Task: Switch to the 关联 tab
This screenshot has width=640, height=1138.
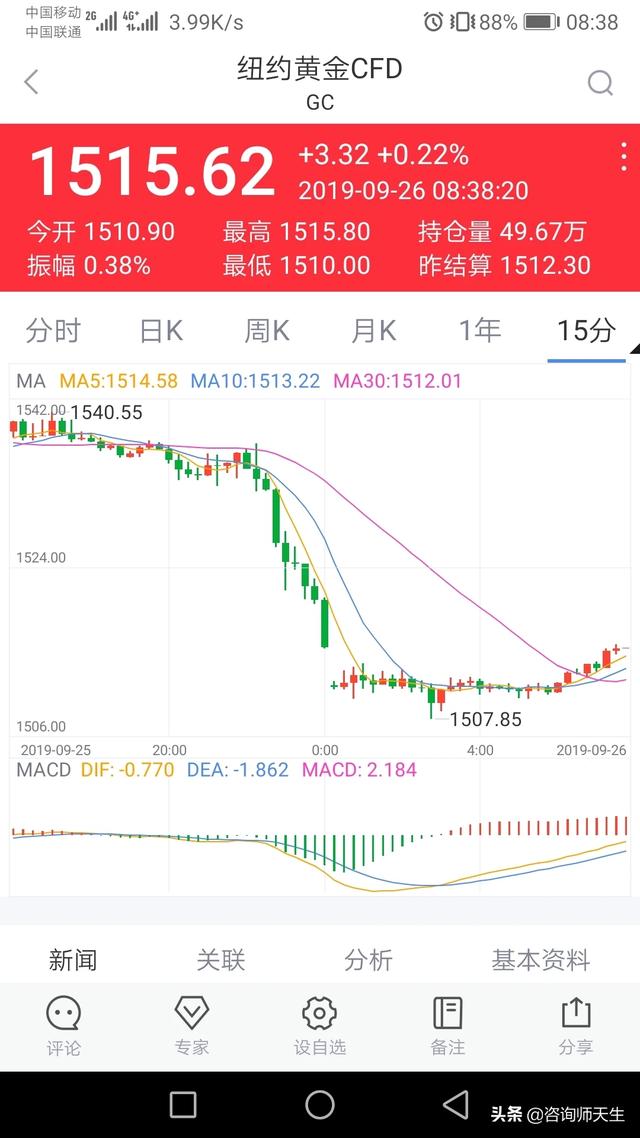Action: 221,960
